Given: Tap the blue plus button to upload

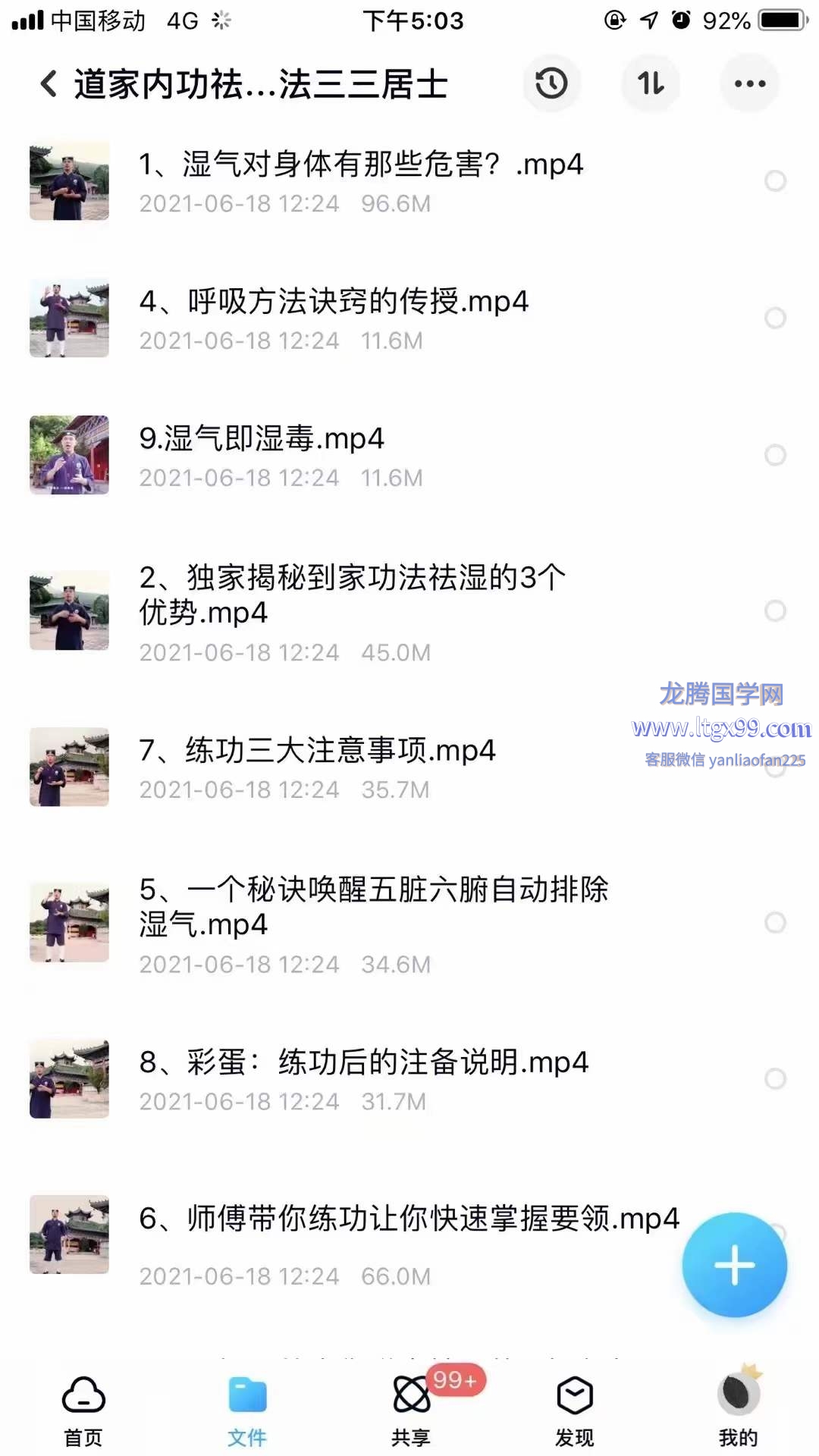Looking at the screenshot, I should (734, 1264).
